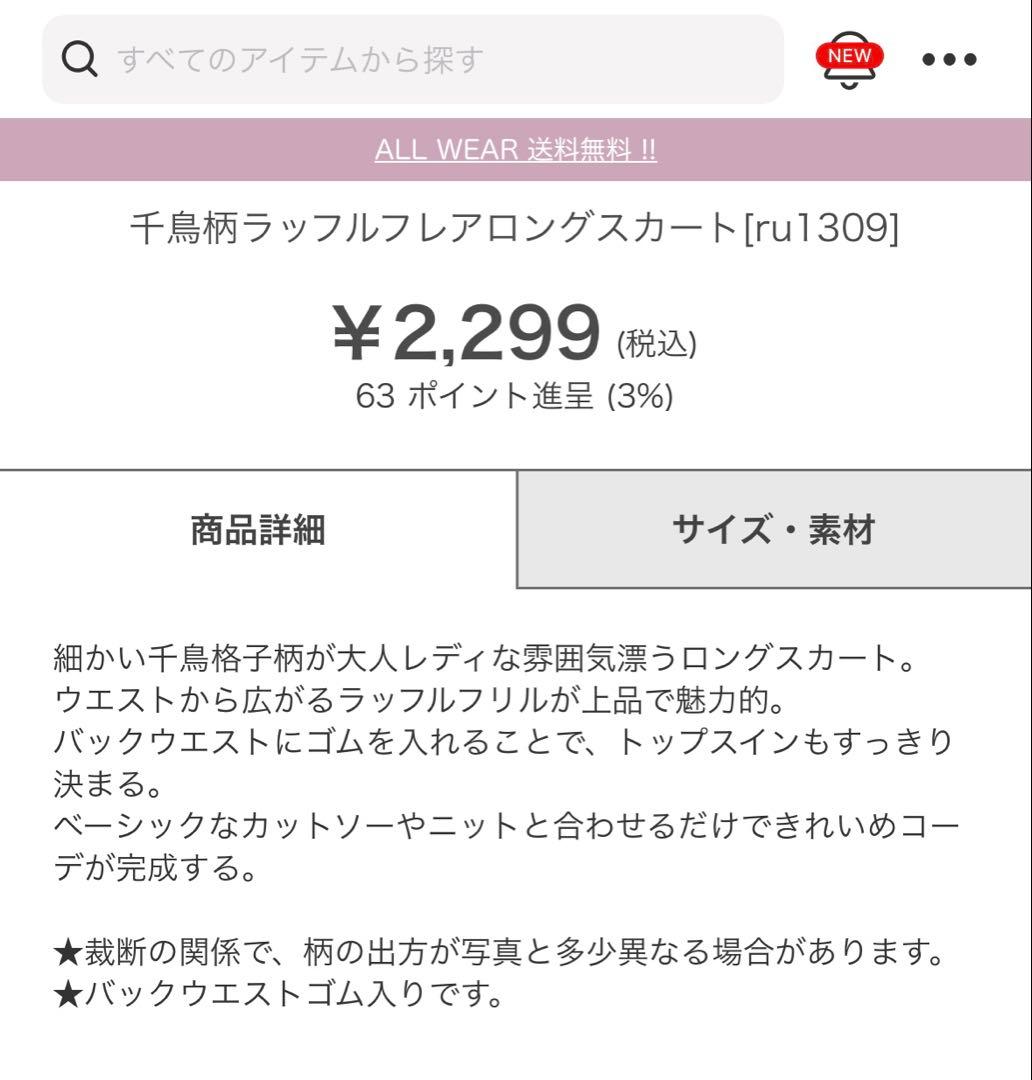This screenshot has width=1032, height=1080.
Task: Tap the search field for all items
Action: click(412, 60)
